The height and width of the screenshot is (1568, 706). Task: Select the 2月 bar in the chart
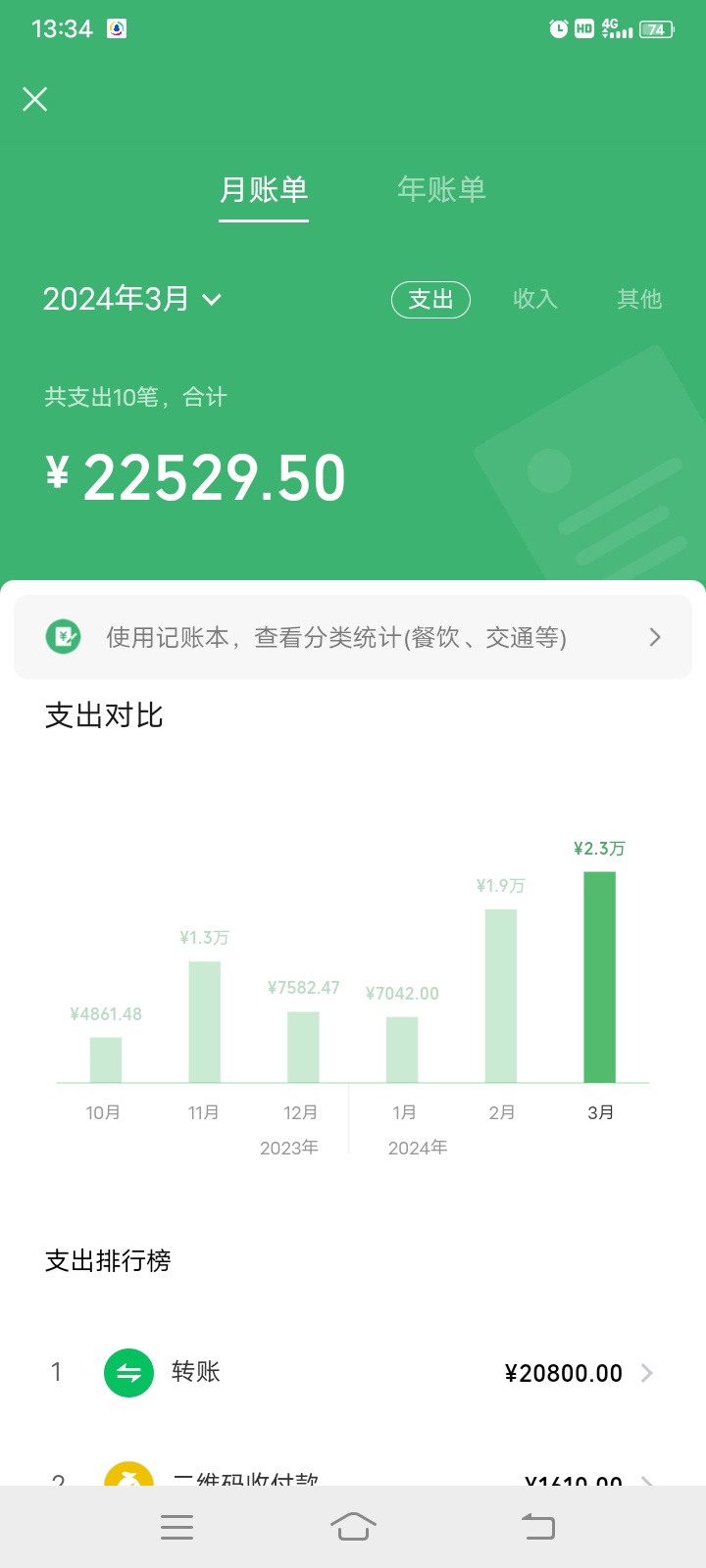point(501,996)
